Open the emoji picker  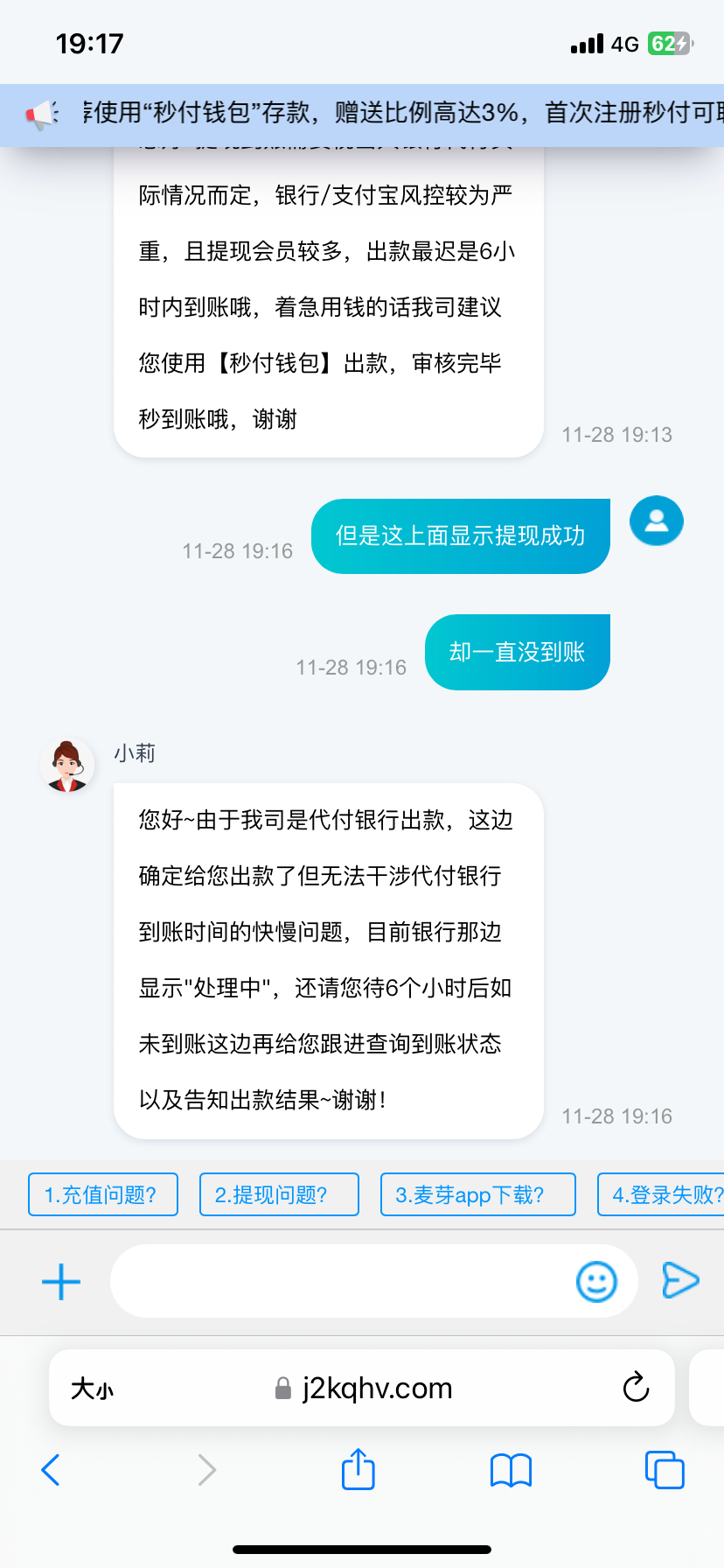point(596,1282)
